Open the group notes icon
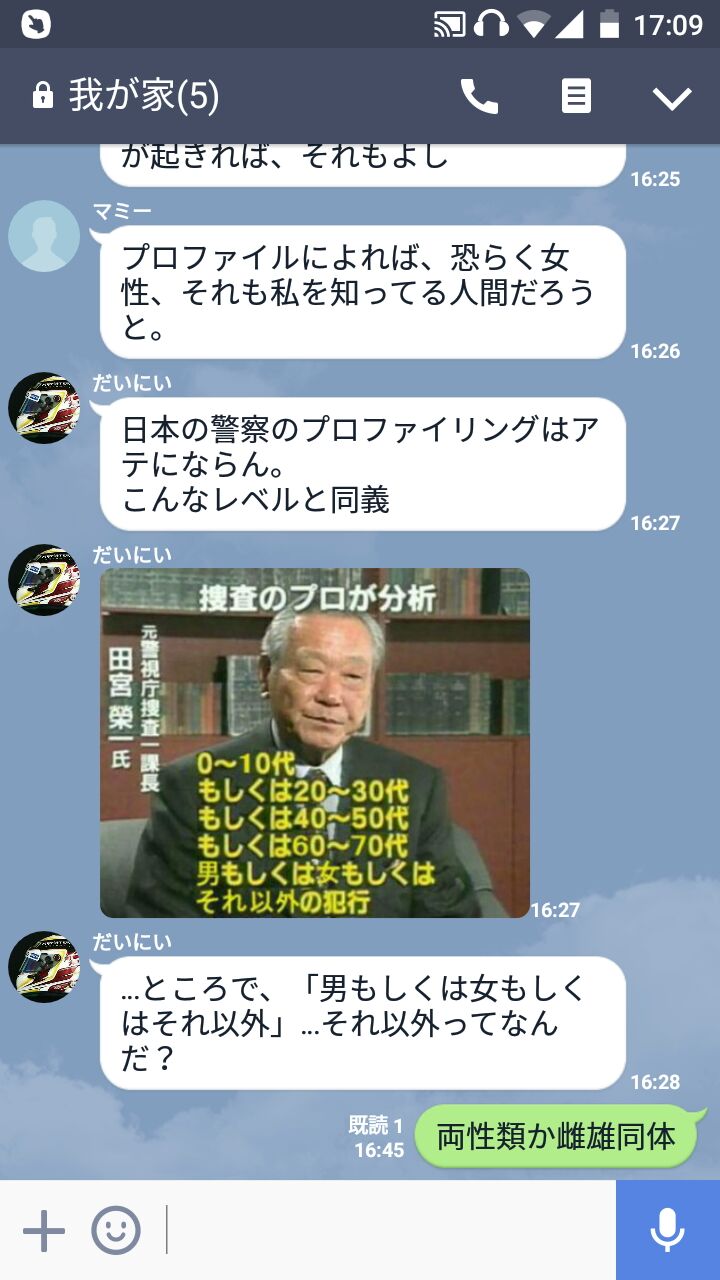 click(576, 96)
